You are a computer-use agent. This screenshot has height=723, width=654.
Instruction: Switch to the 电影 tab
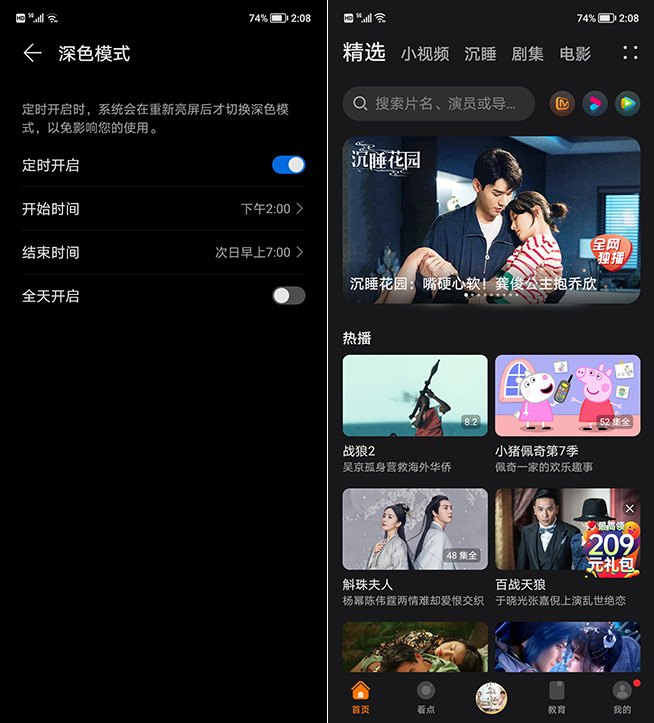[575, 54]
